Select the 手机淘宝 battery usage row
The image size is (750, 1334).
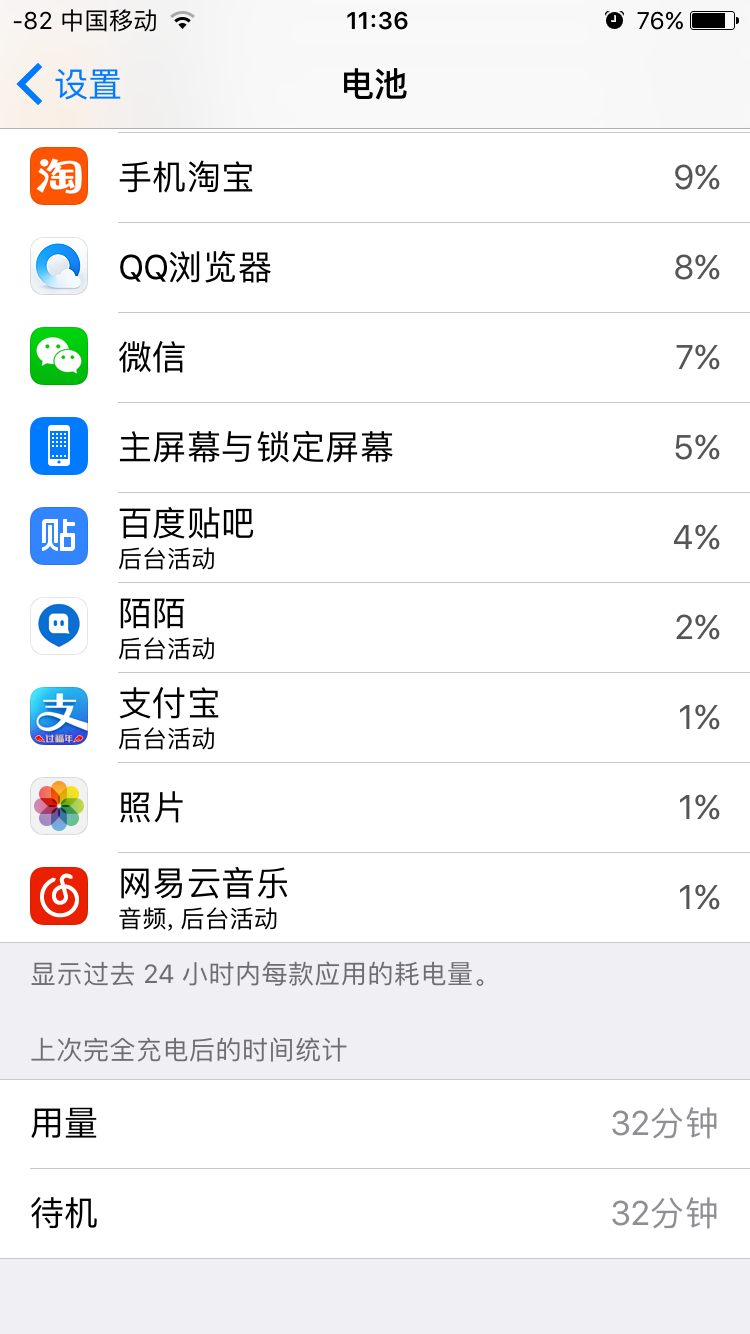[375, 177]
